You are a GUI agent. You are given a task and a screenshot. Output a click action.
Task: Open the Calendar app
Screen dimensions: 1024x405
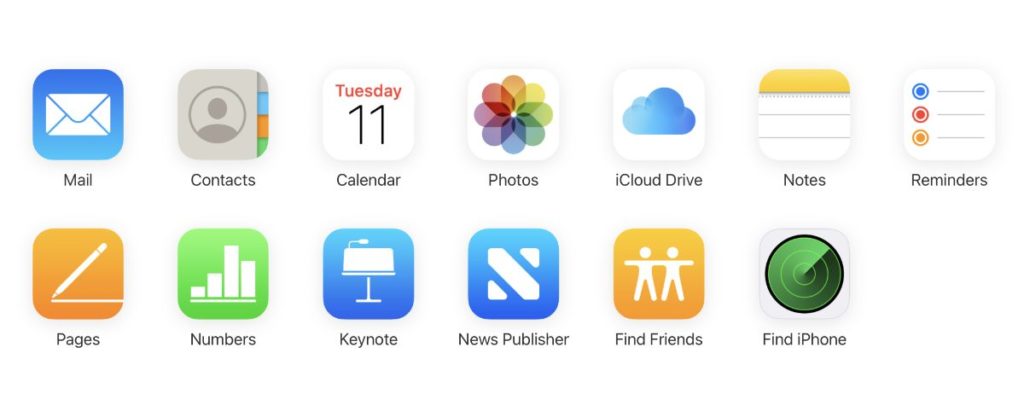[368, 115]
